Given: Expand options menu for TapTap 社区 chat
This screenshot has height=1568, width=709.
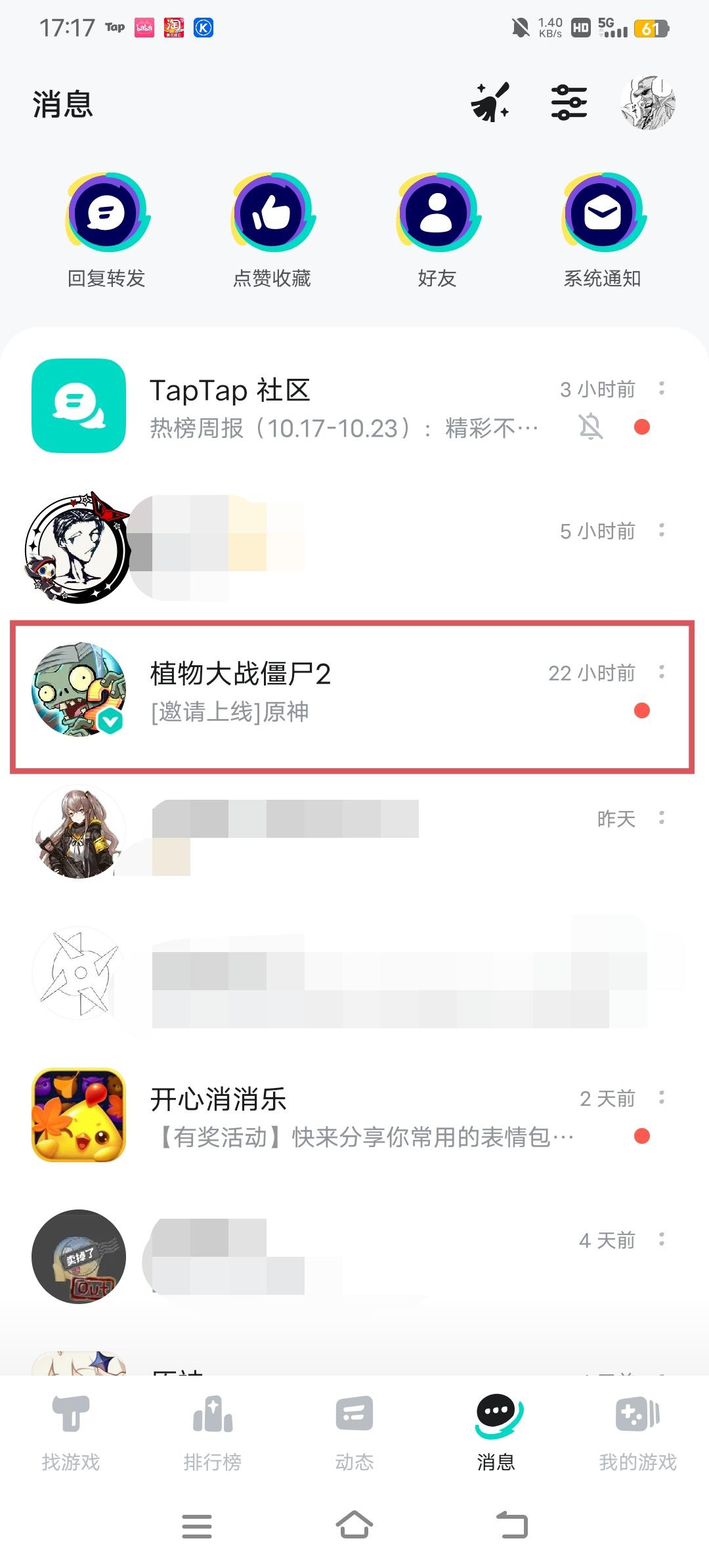Looking at the screenshot, I should 662,389.
